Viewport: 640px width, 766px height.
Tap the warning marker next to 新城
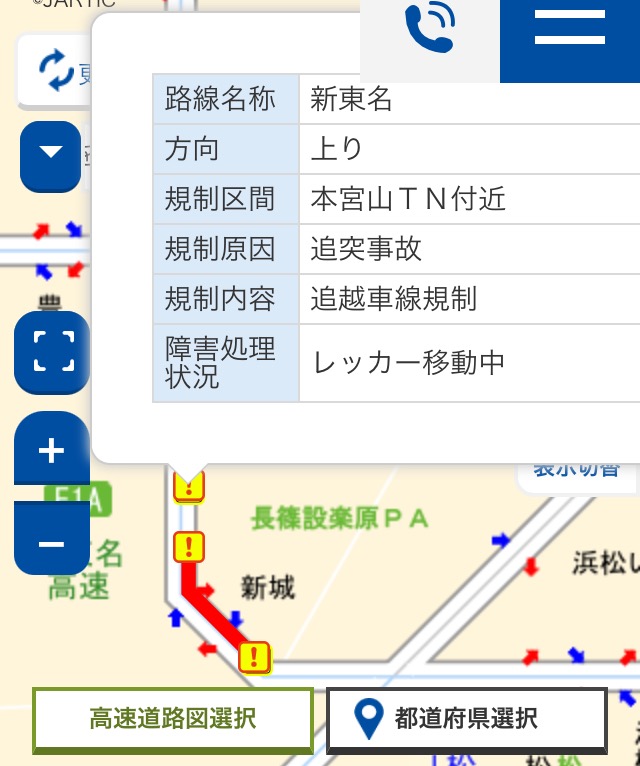(x=189, y=547)
